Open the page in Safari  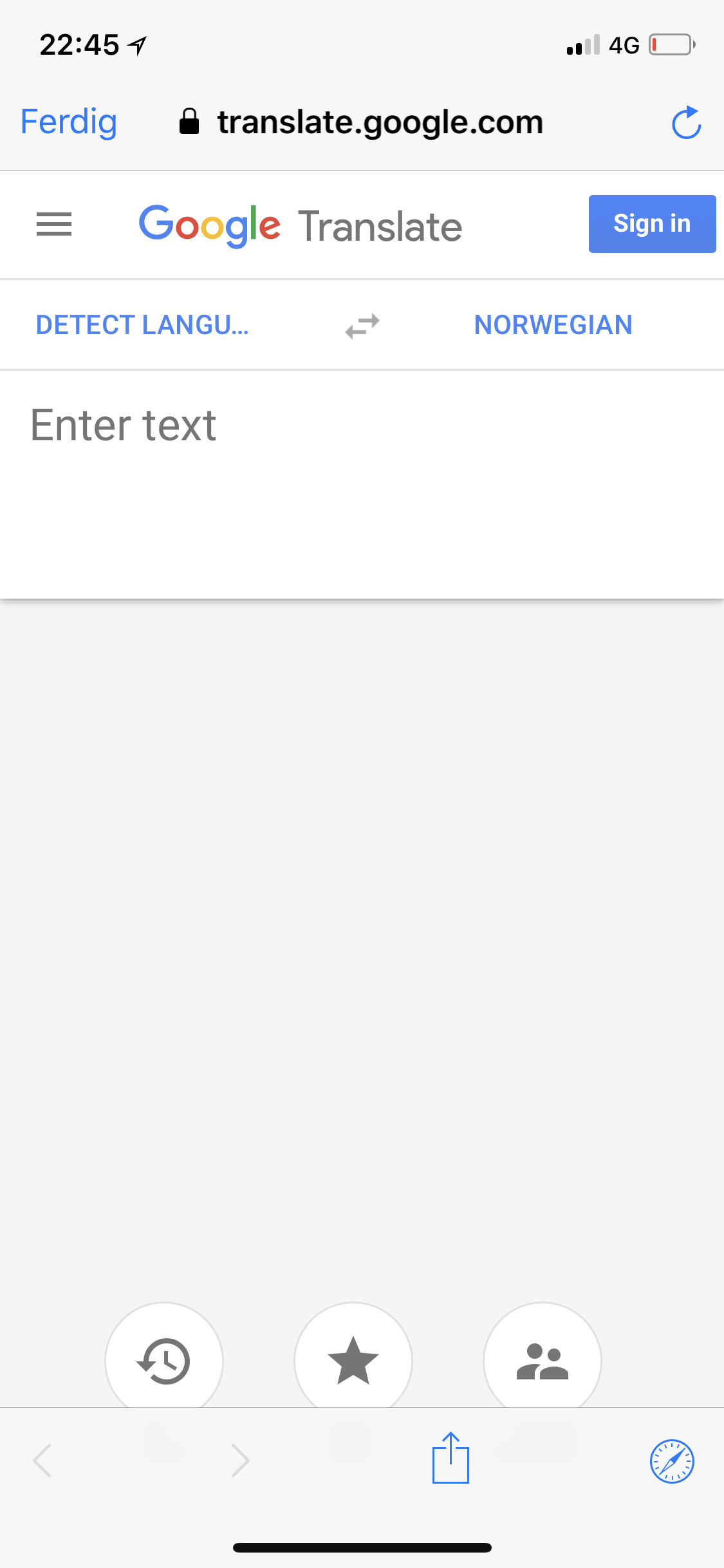pyautogui.click(x=672, y=1461)
